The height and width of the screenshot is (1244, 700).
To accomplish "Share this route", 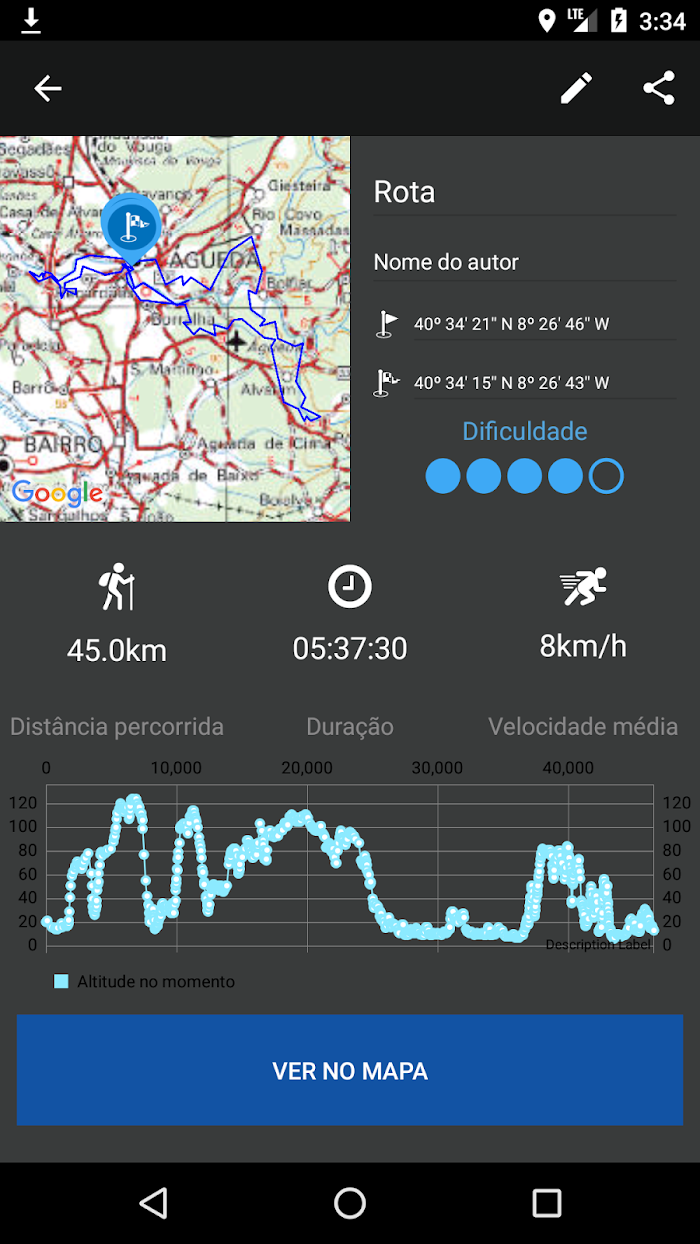I will 659,88.
